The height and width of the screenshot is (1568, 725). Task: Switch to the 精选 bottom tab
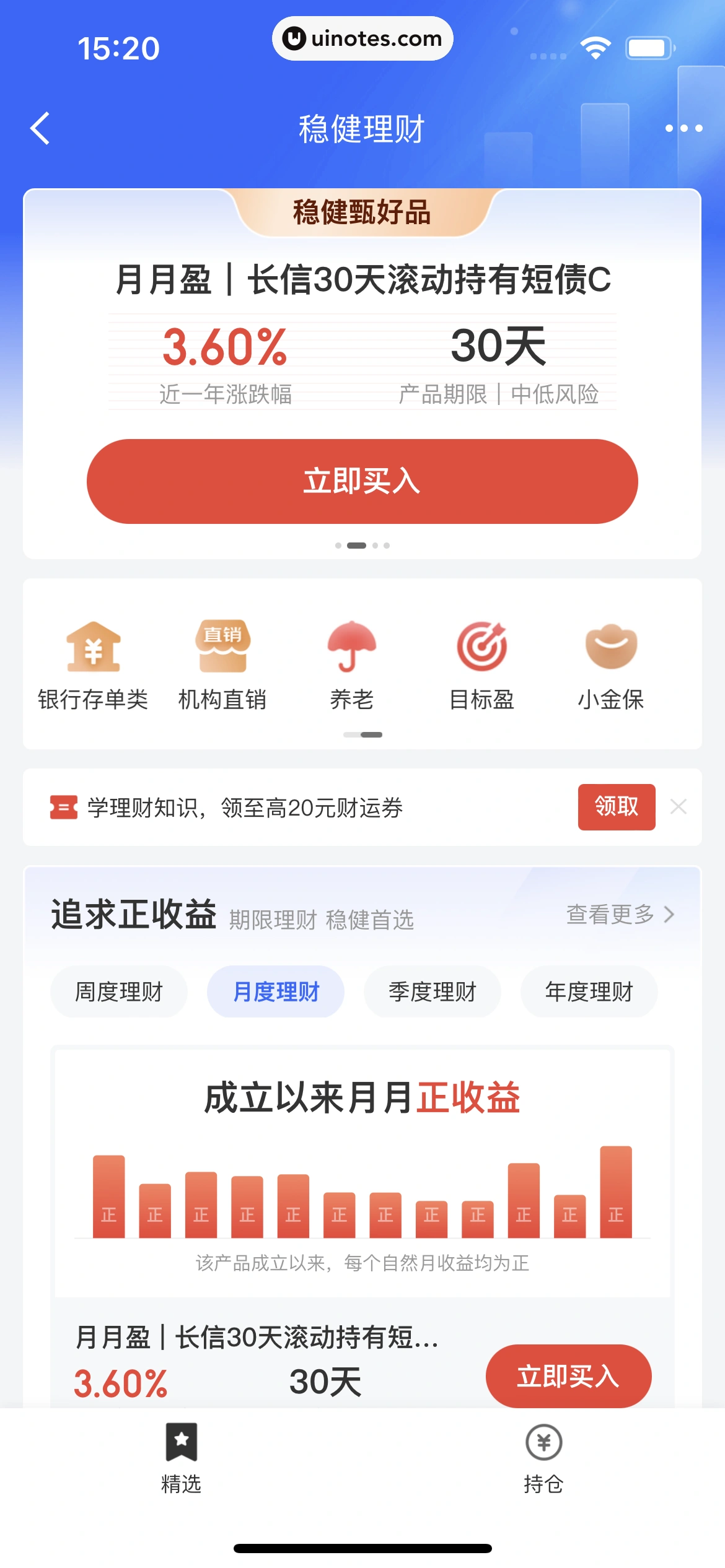tap(181, 1458)
